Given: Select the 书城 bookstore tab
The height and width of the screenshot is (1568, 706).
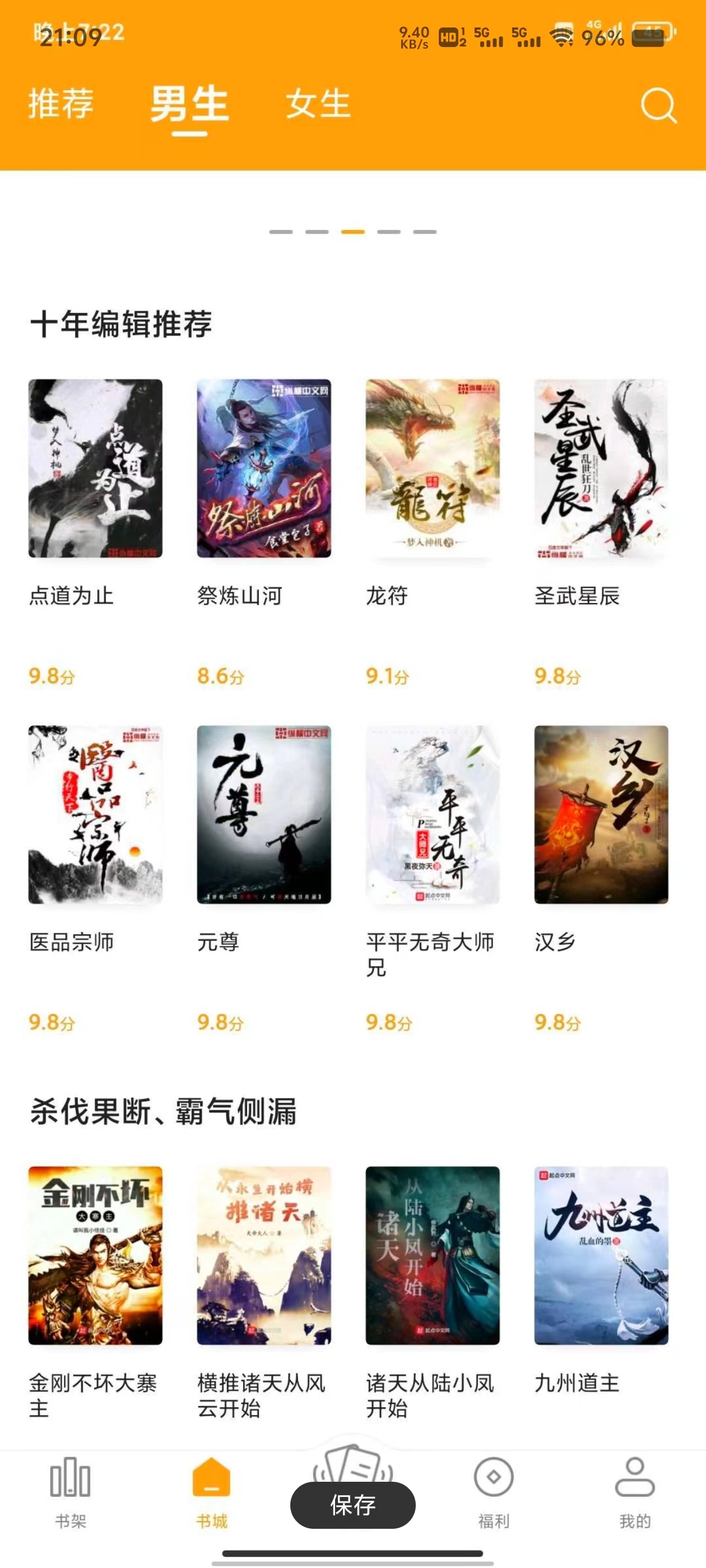Looking at the screenshot, I should click(211, 1492).
